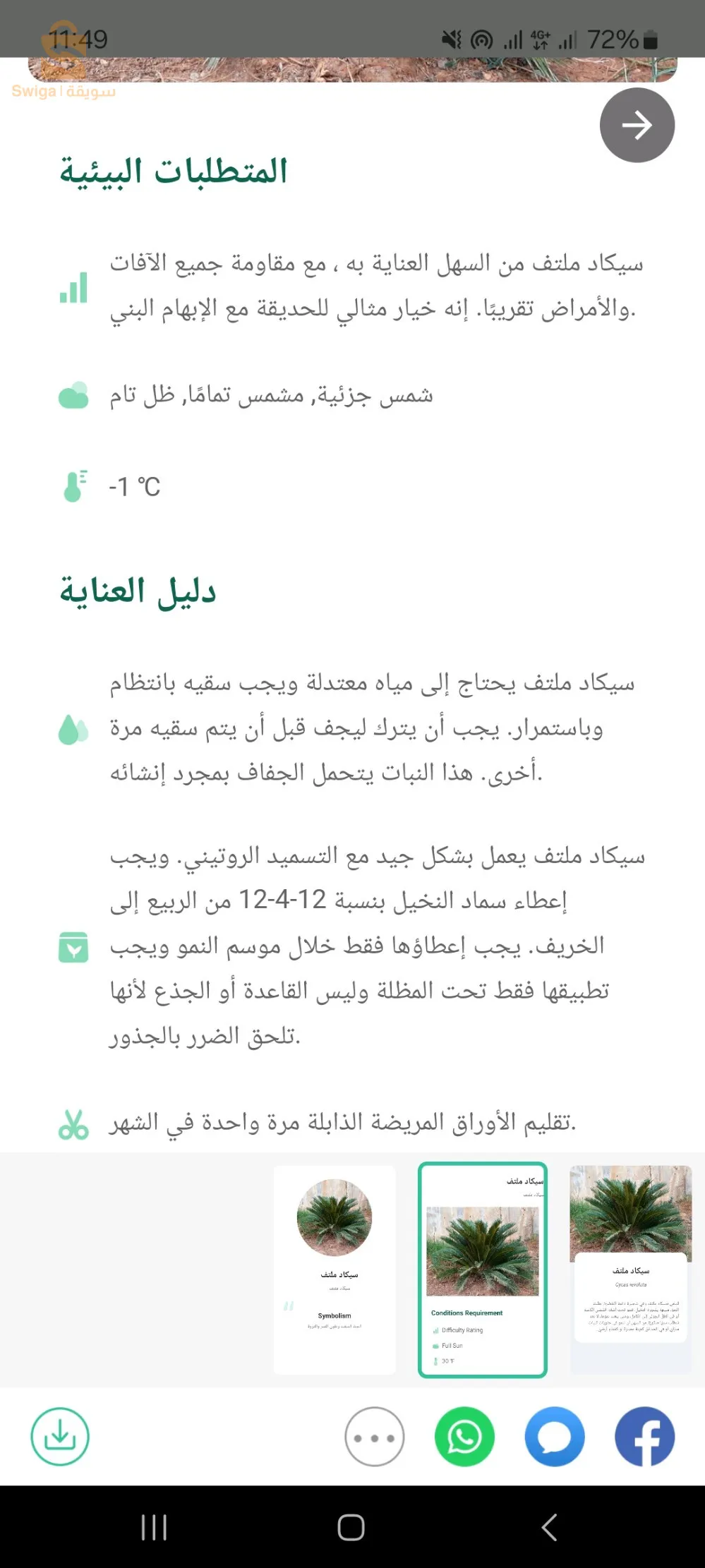Go back with the system back button

click(x=549, y=1527)
